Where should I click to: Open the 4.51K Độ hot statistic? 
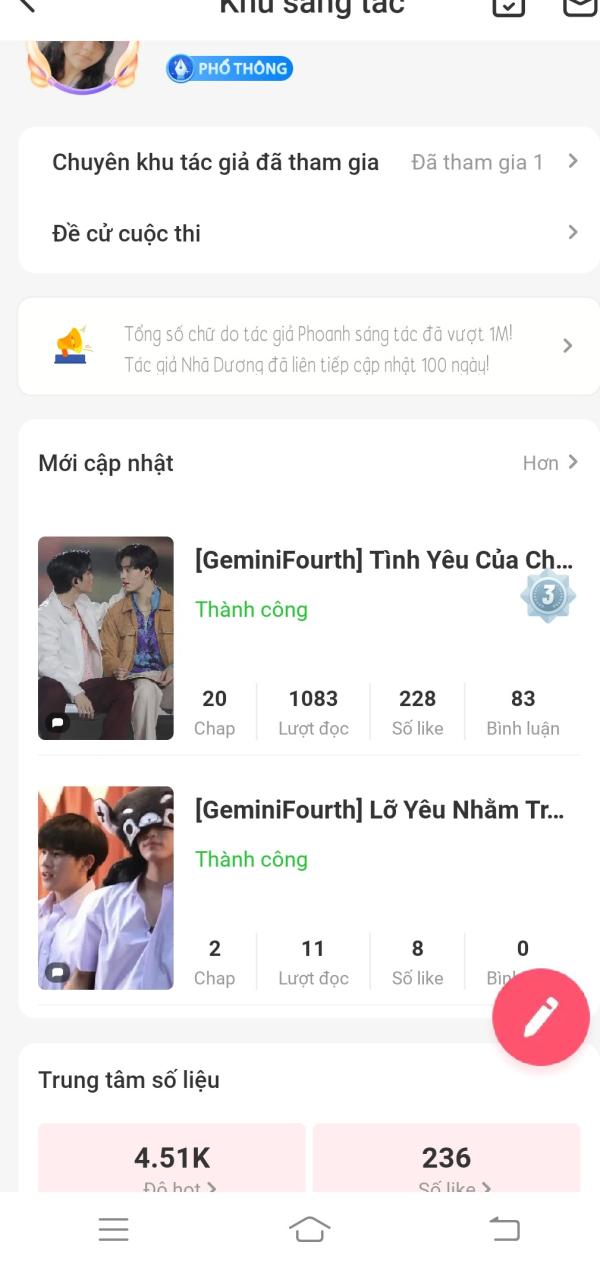[172, 1160]
